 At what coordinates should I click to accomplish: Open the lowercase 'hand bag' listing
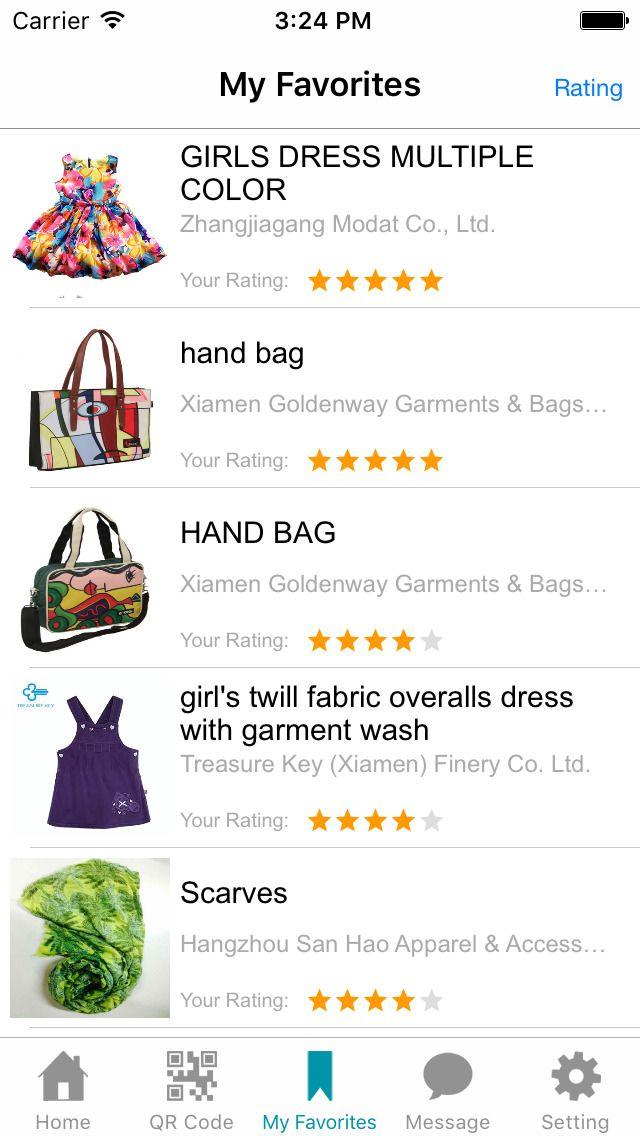[x=242, y=353]
